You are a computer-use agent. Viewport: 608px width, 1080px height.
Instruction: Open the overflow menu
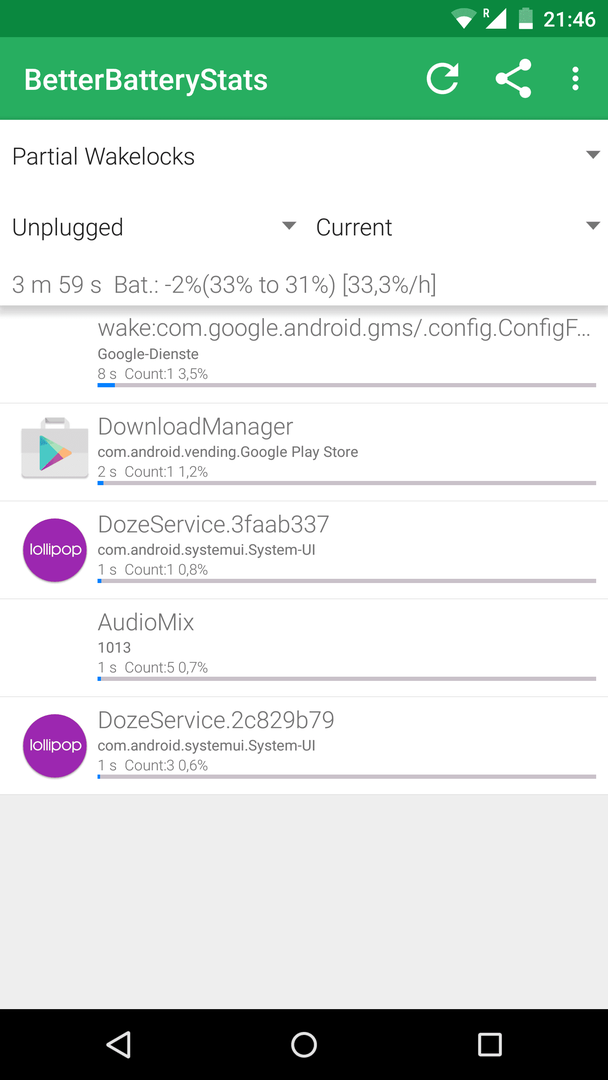tap(576, 79)
